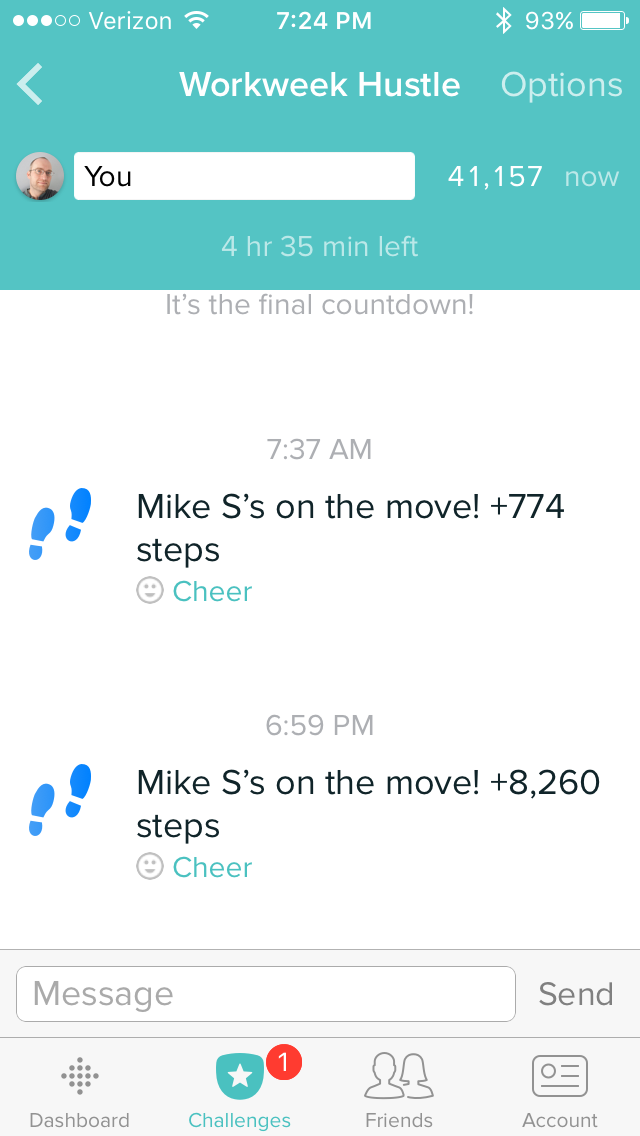Select the Challenges tab

point(240,1090)
